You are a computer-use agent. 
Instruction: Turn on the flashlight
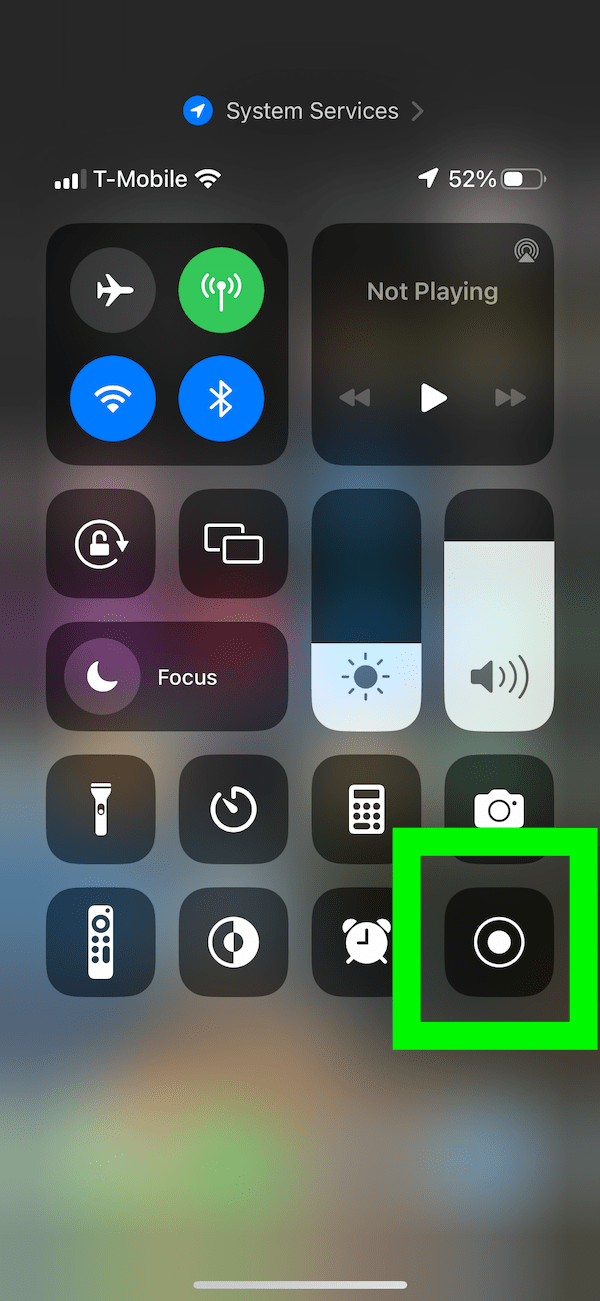[101, 809]
